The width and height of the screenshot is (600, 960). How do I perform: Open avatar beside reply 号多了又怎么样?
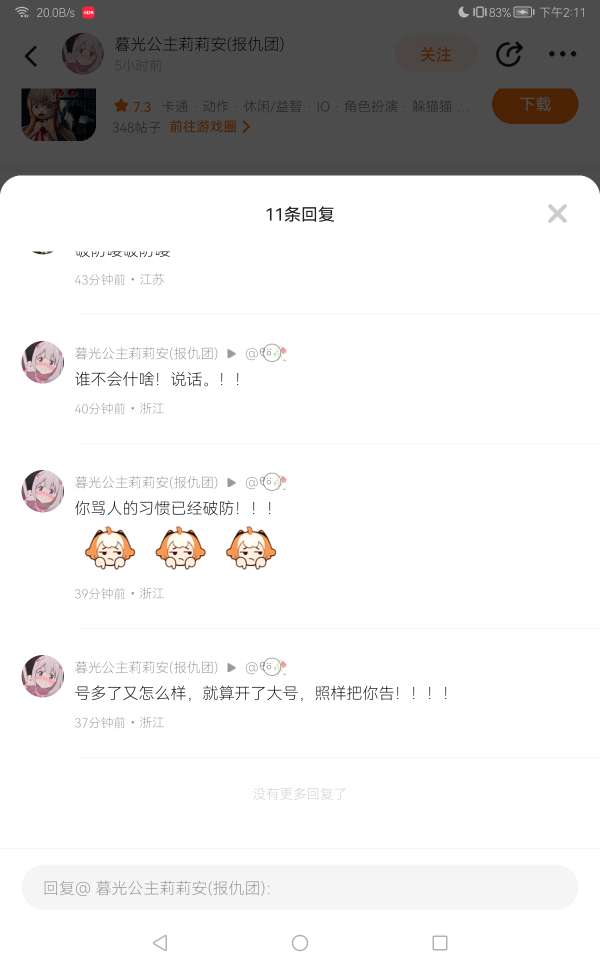pos(43,676)
